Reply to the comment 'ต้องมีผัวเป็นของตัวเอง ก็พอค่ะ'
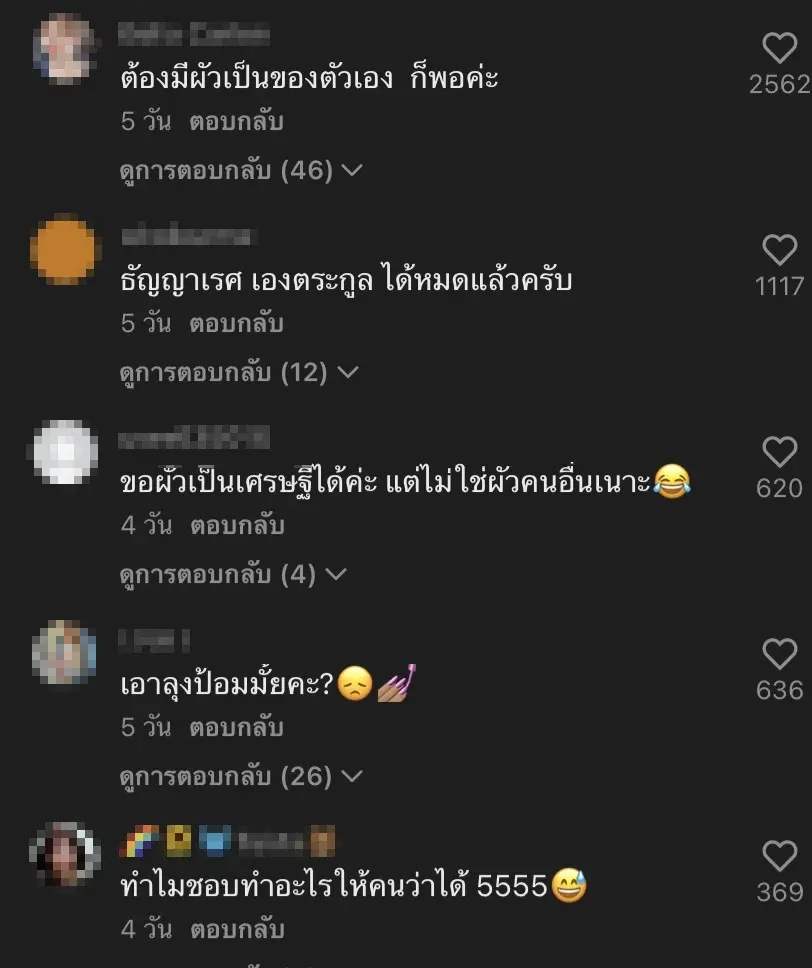Image resolution: width=812 pixels, height=968 pixels. (237, 122)
